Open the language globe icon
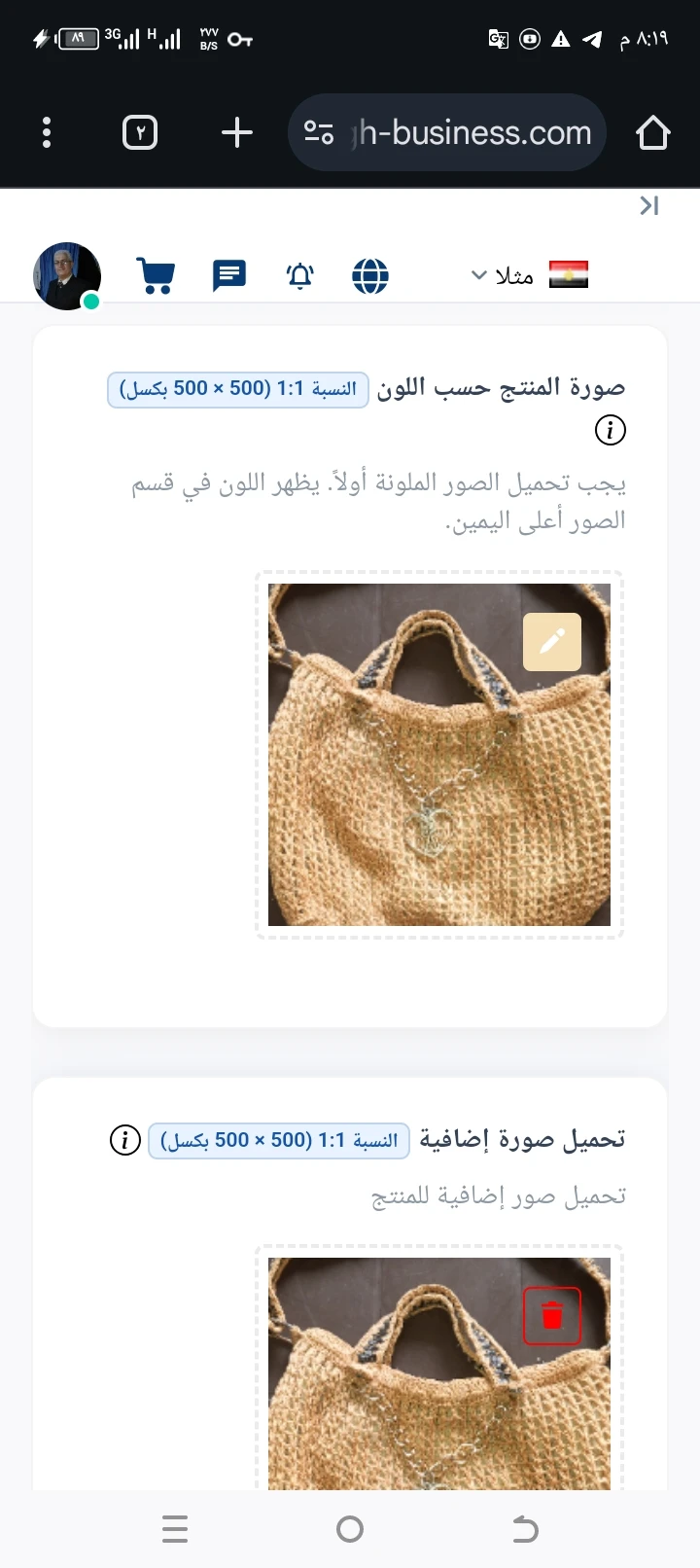 click(x=370, y=276)
